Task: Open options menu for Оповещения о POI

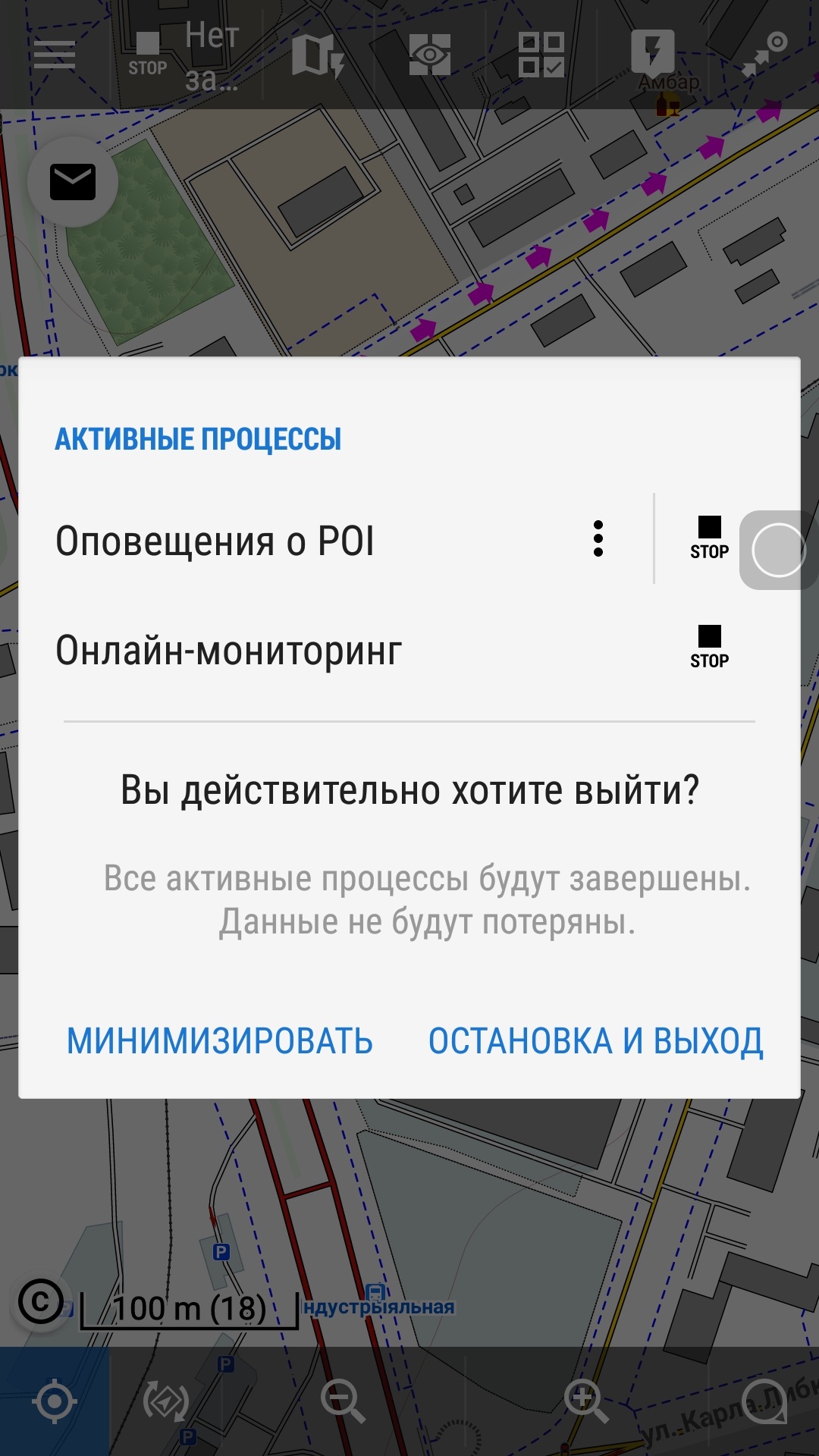Action: (x=598, y=538)
